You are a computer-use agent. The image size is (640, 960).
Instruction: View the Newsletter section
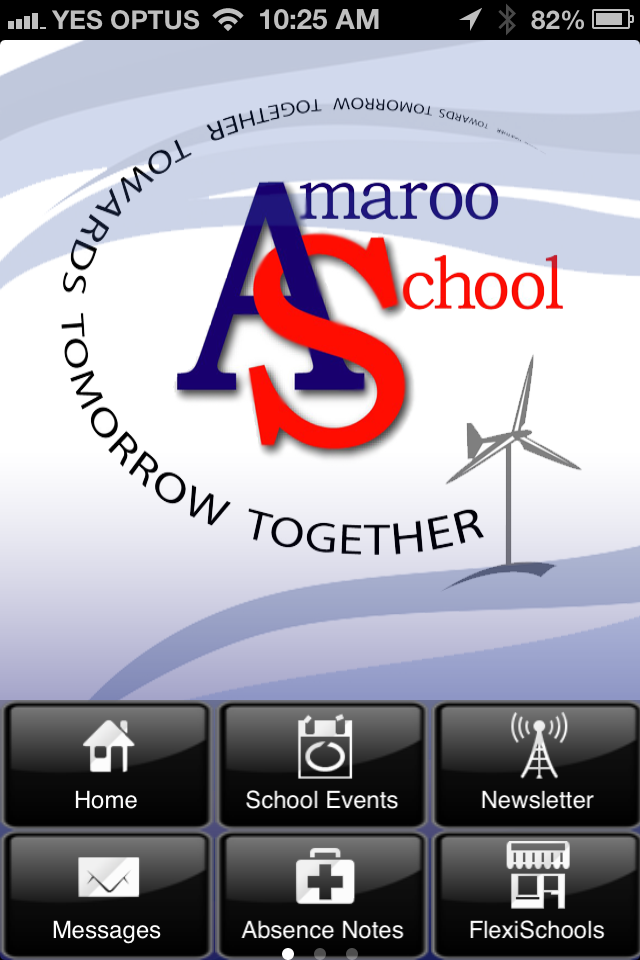tap(537, 765)
